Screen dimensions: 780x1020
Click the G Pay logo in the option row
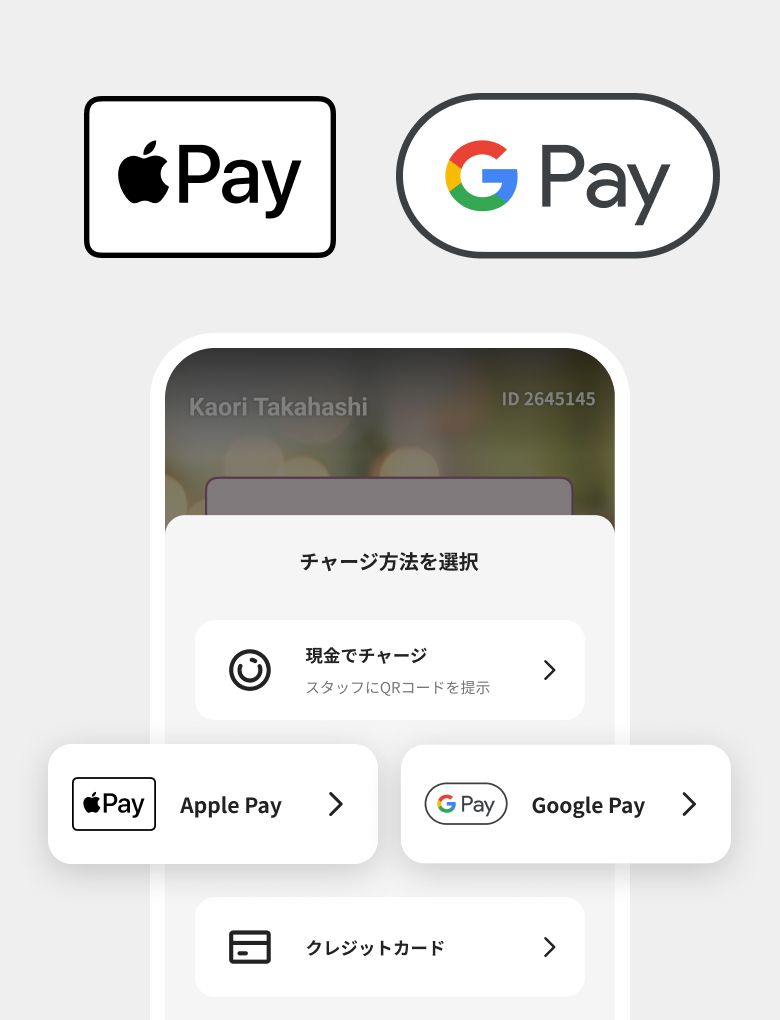pos(466,803)
